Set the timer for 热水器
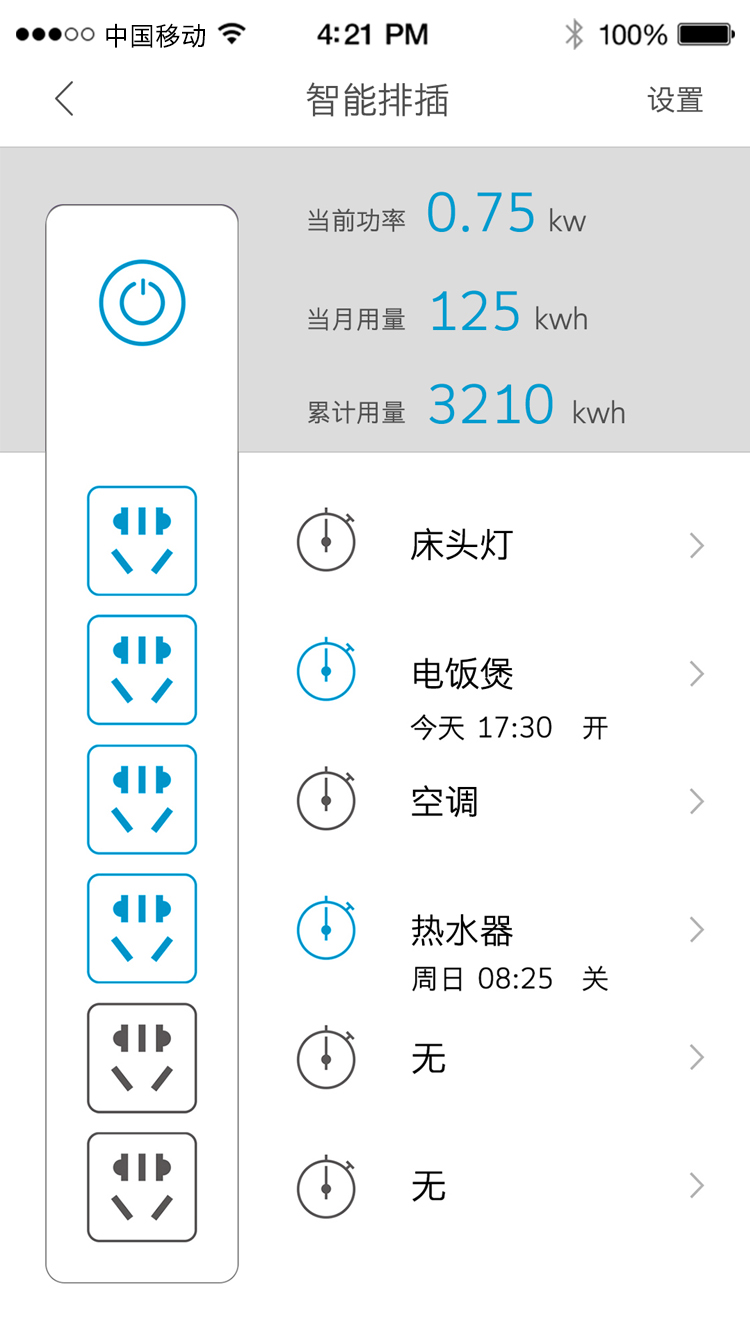 (326, 929)
